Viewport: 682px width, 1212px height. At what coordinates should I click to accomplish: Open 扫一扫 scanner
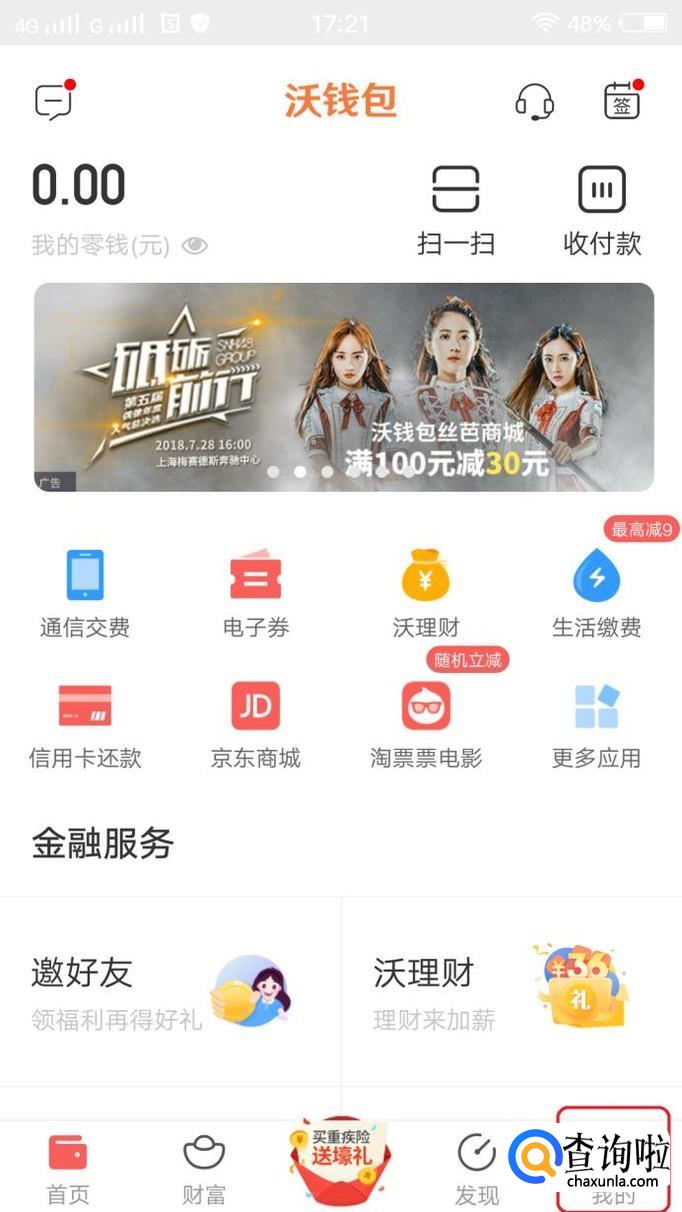pos(456,209)
